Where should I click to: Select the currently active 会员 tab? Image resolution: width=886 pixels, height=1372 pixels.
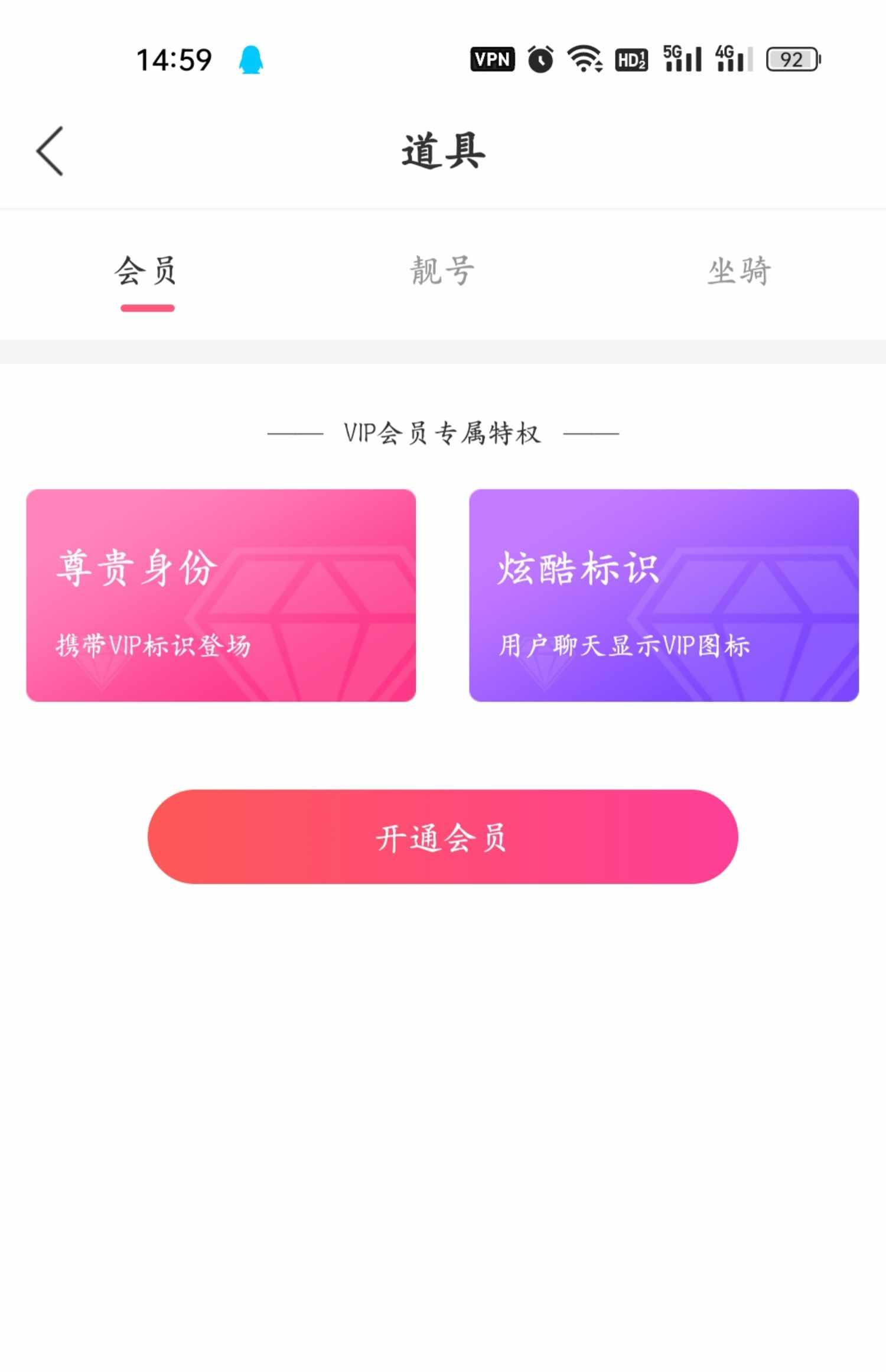click(x=146, y=271)
